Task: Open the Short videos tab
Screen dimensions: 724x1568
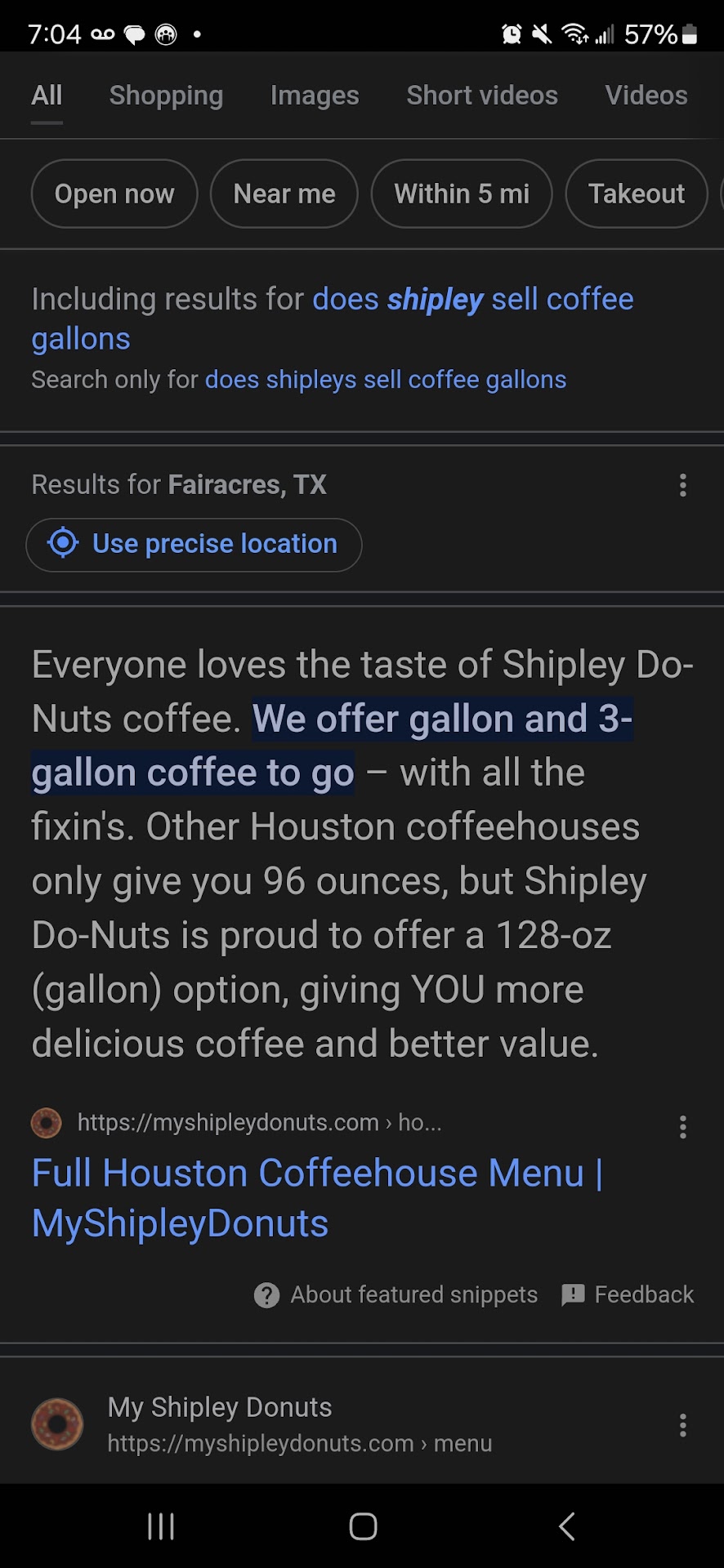Action: coord(482,96)
